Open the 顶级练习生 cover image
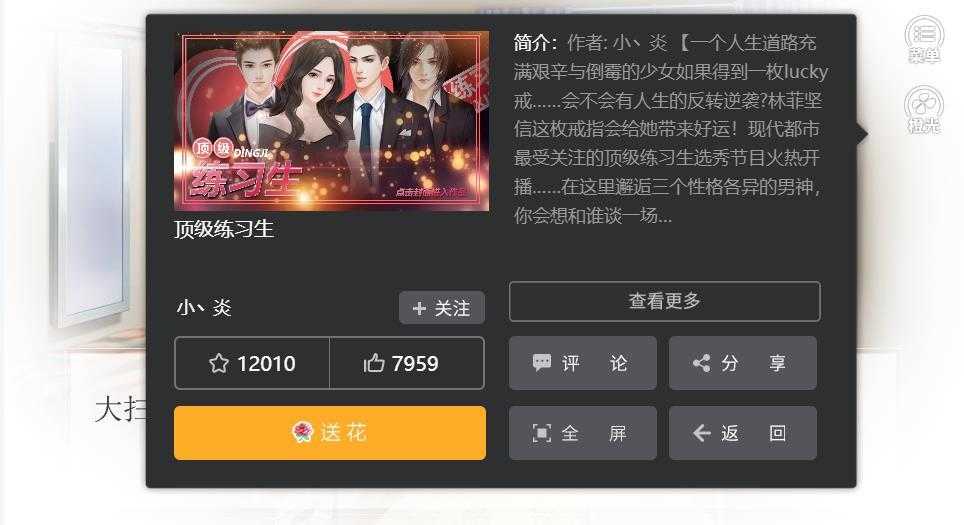 332,121
